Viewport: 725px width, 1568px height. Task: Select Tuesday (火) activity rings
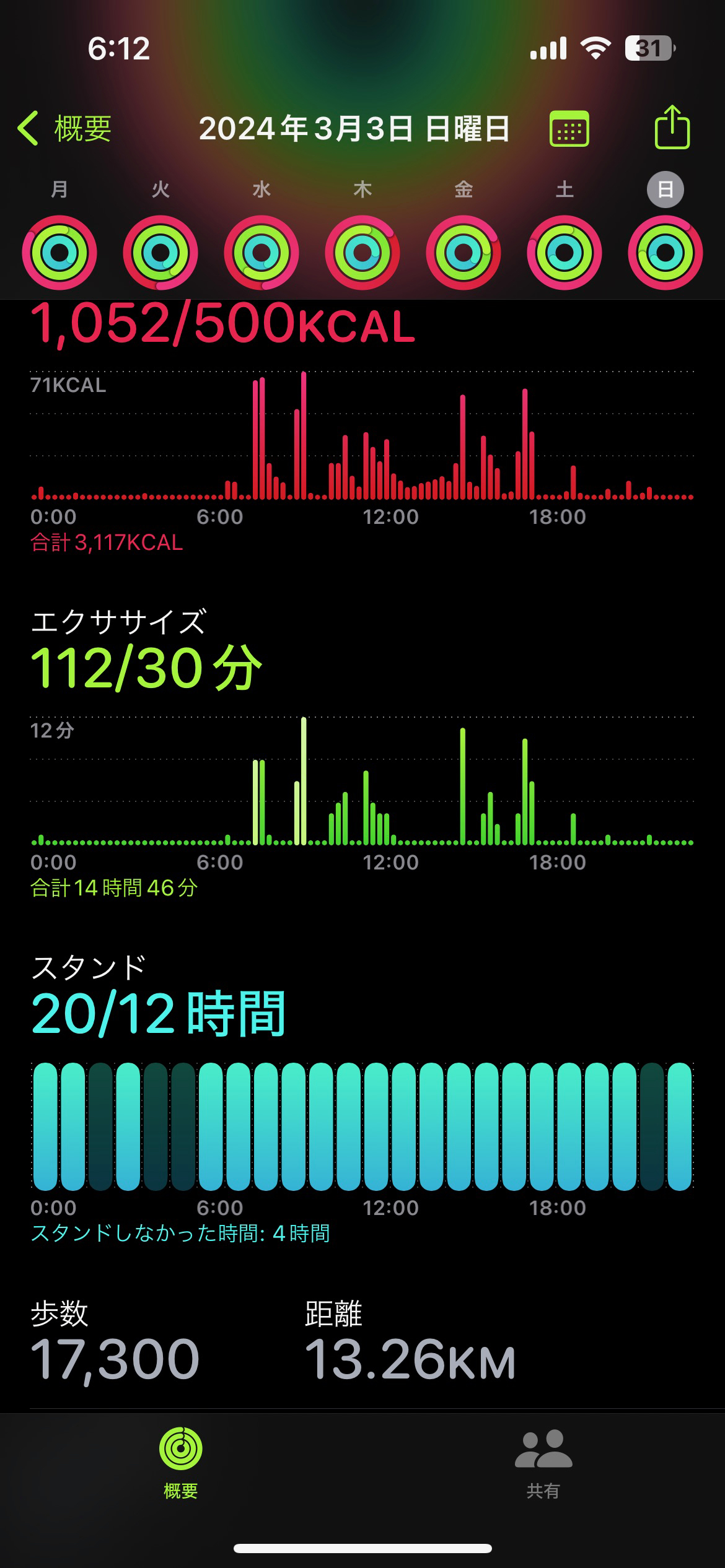pyautogui.click(x=160, y=253)
